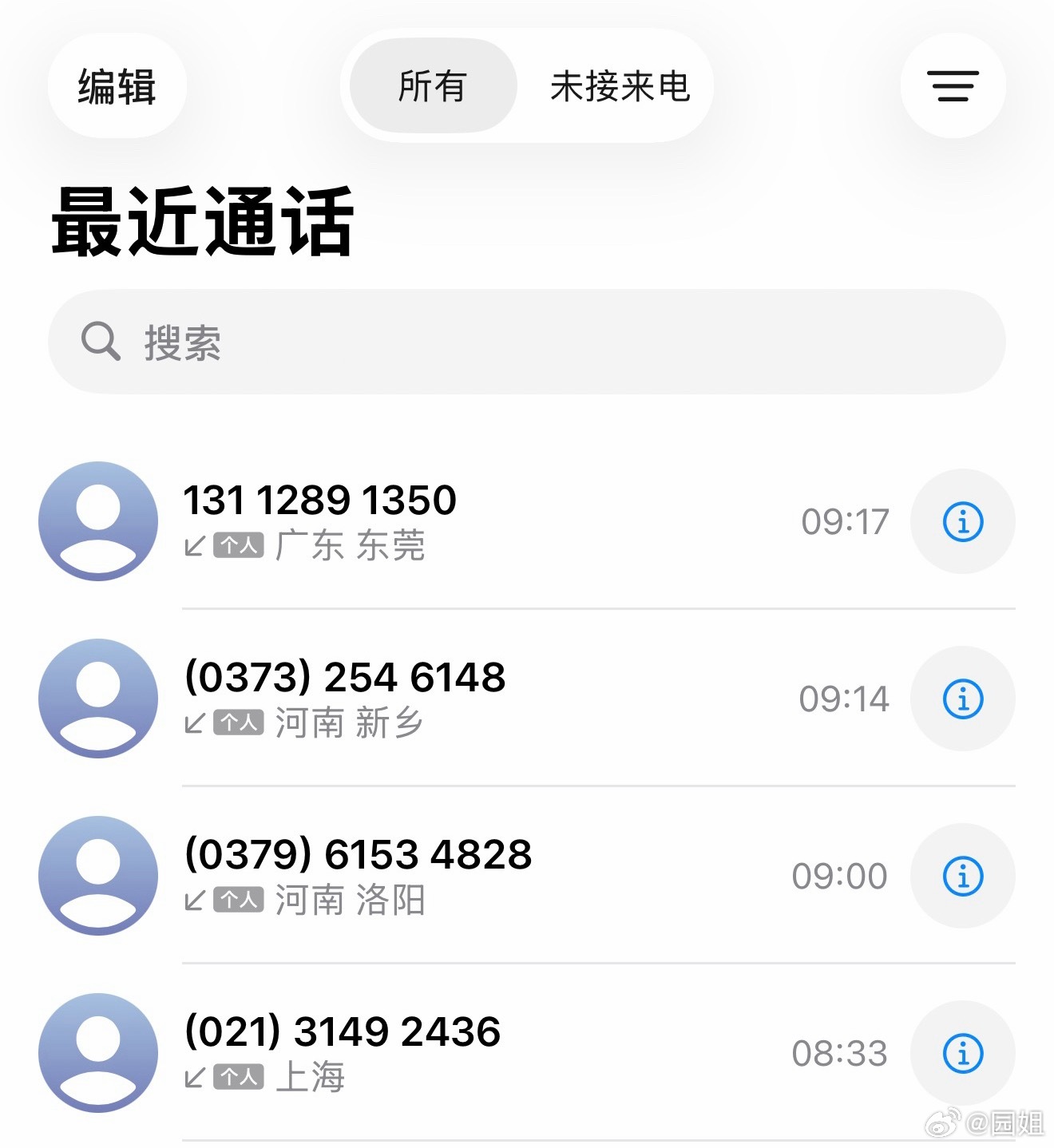1054x1148 pixels.
Task: Dial the 上海 number again
Action: point(342,1031)
